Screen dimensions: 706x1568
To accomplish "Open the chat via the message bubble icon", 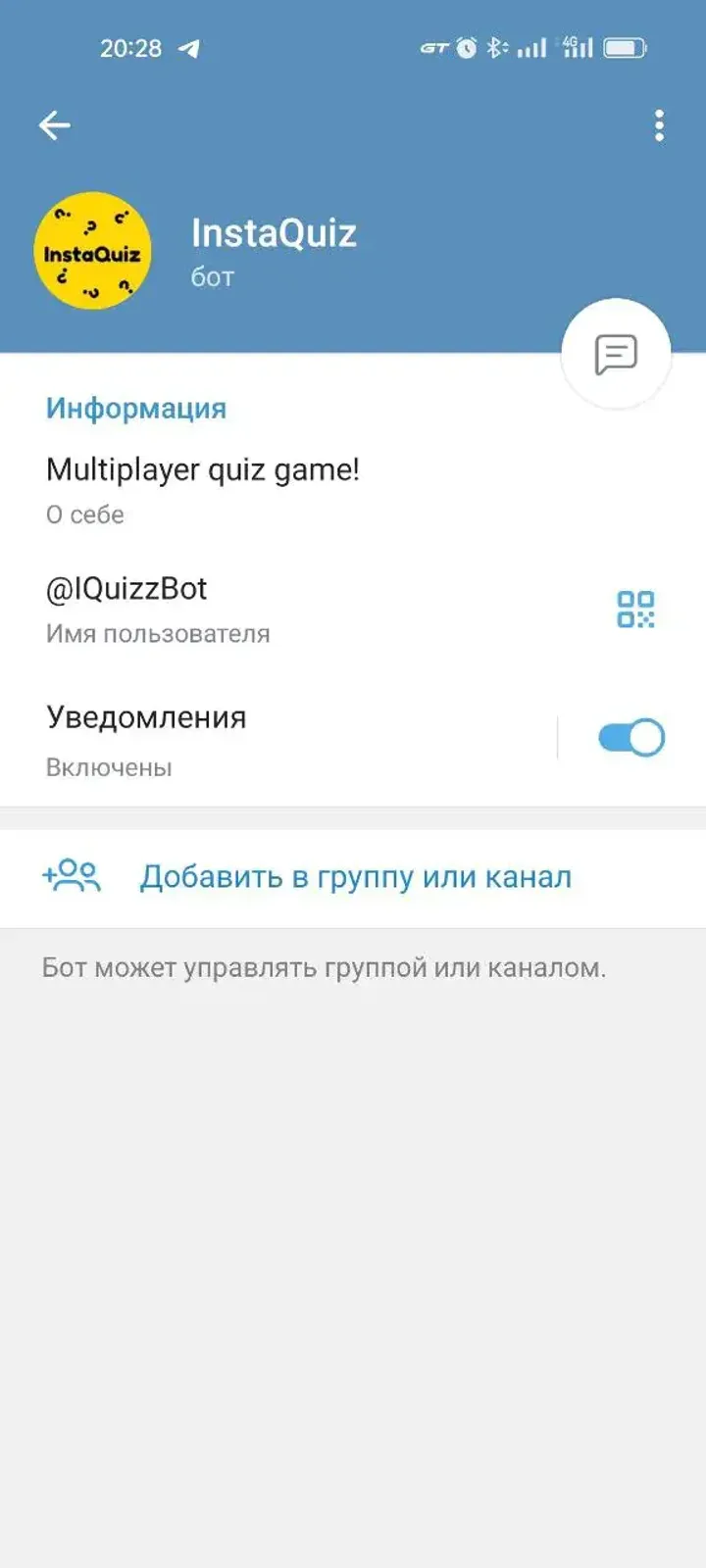I will (615, 353).
